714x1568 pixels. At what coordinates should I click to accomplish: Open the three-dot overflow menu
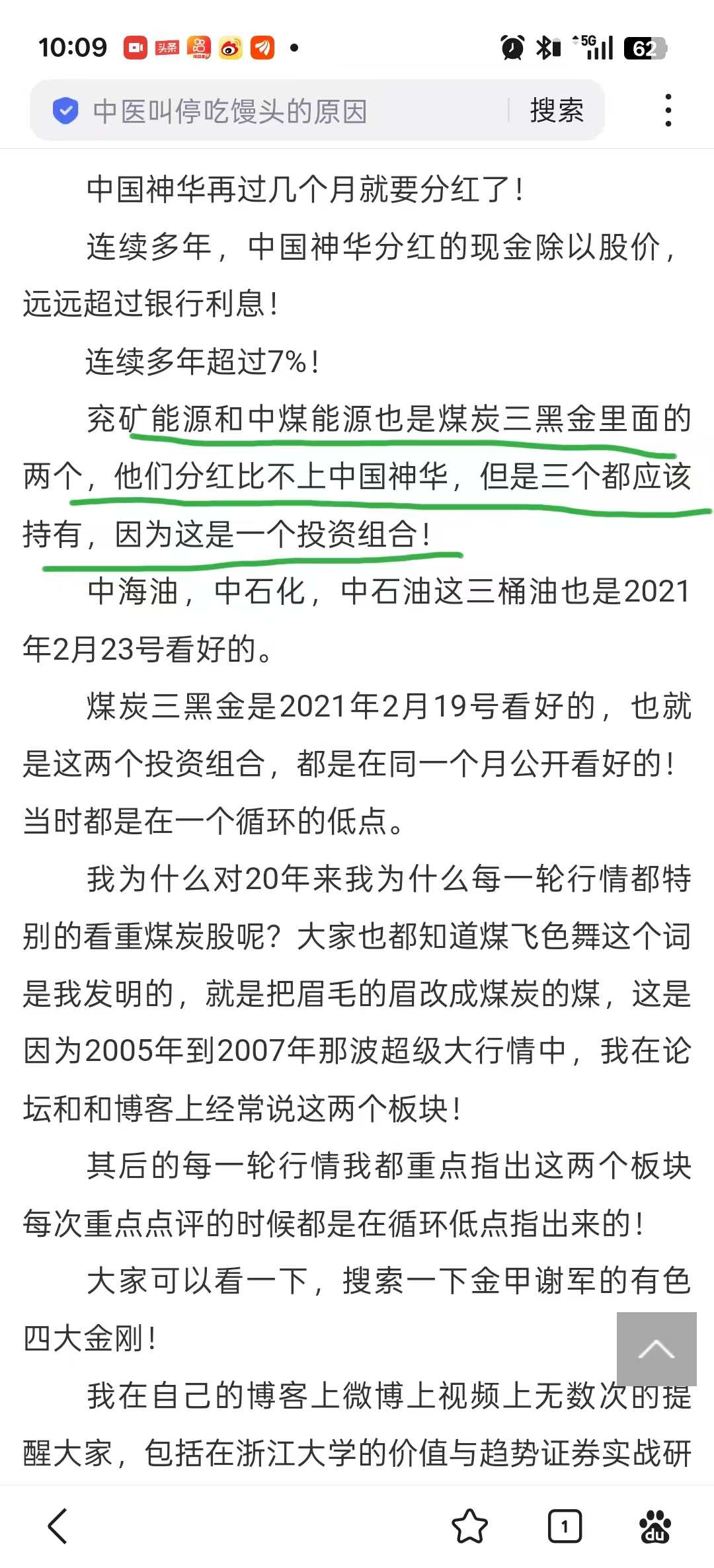click(668, 110)
